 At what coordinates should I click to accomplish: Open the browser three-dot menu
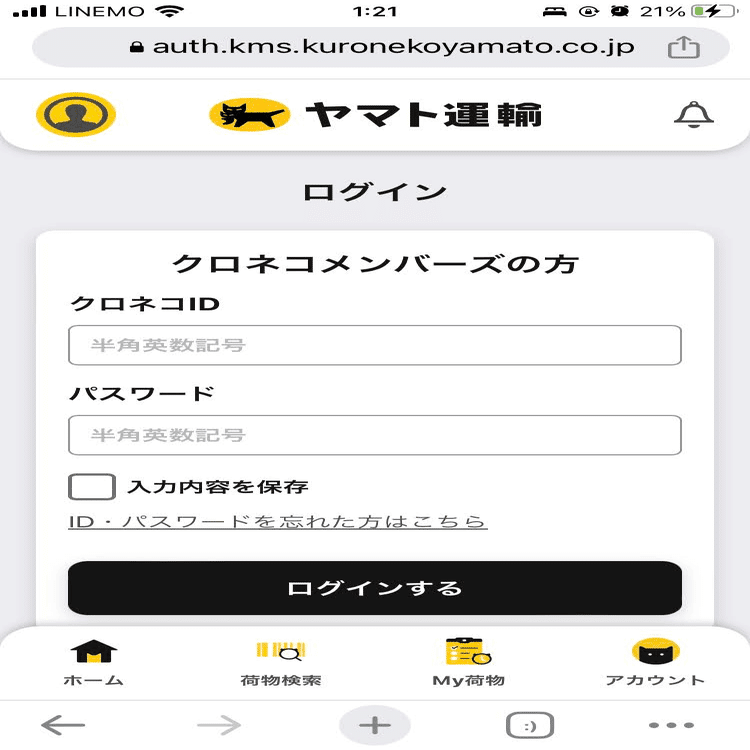671,725
